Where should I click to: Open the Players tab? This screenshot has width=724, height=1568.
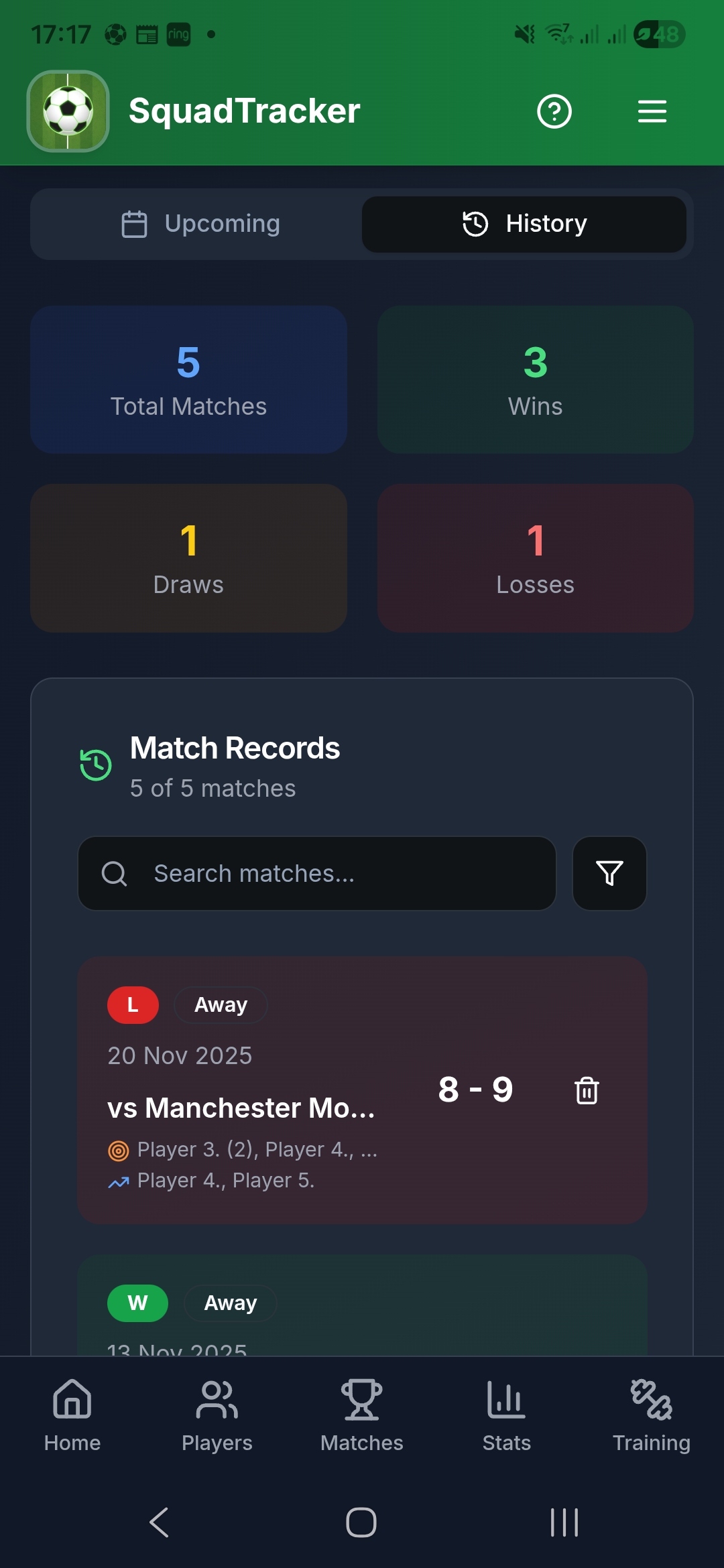click(x=217, y=1414)
